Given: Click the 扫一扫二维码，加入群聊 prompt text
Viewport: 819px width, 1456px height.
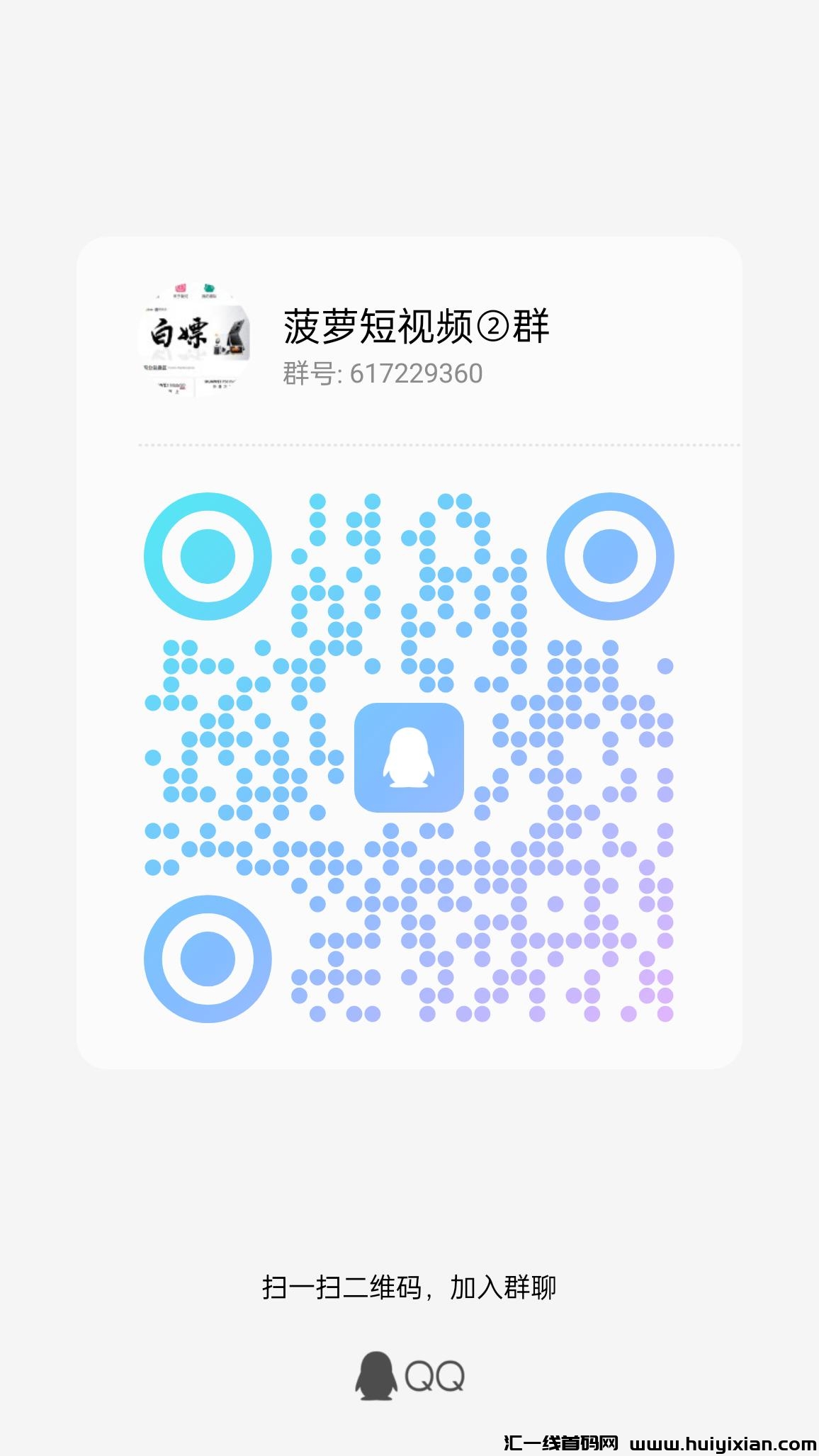Looking at the screenshot, I should click(409, 1285).
